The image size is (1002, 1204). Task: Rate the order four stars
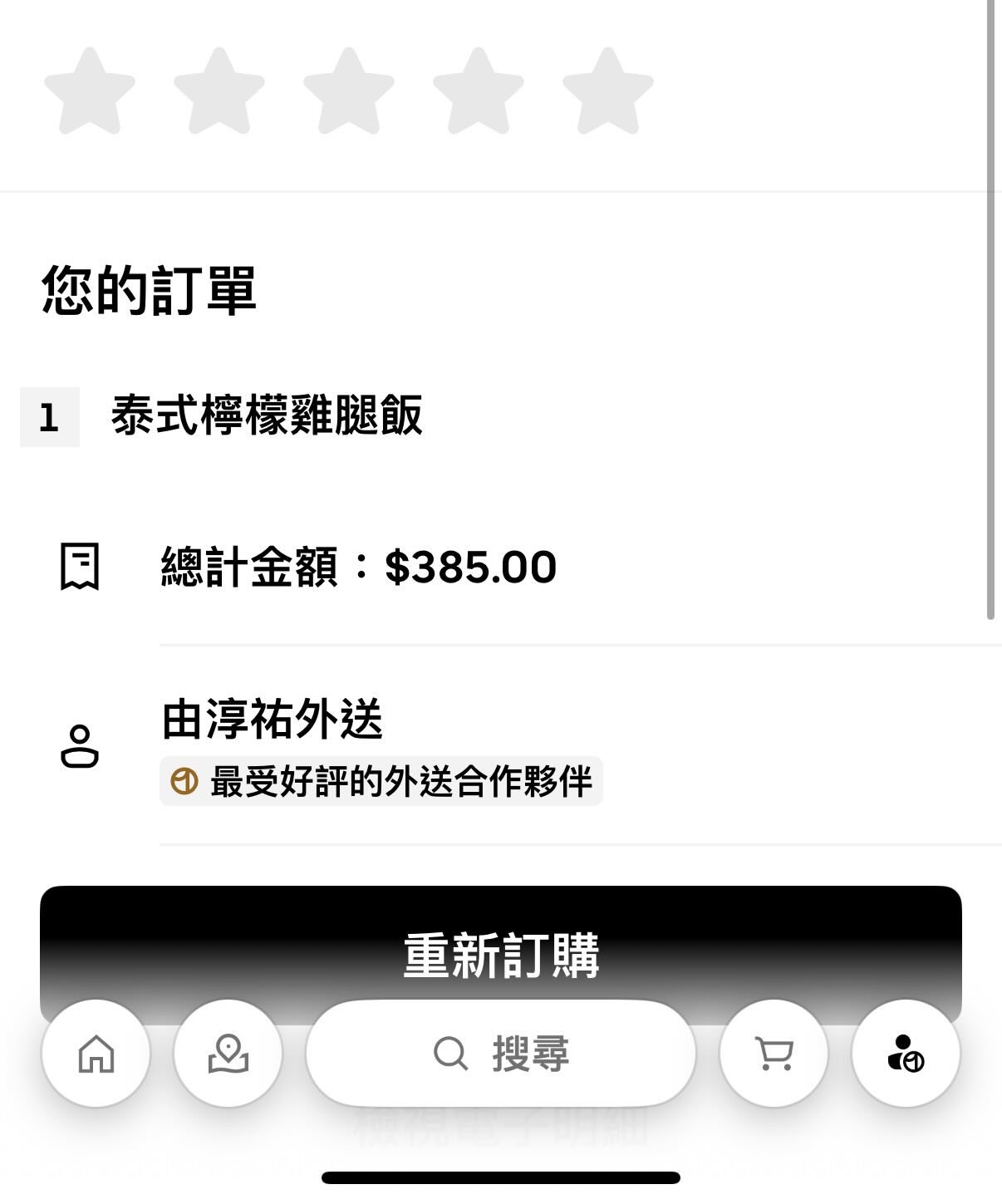(479, 91)
